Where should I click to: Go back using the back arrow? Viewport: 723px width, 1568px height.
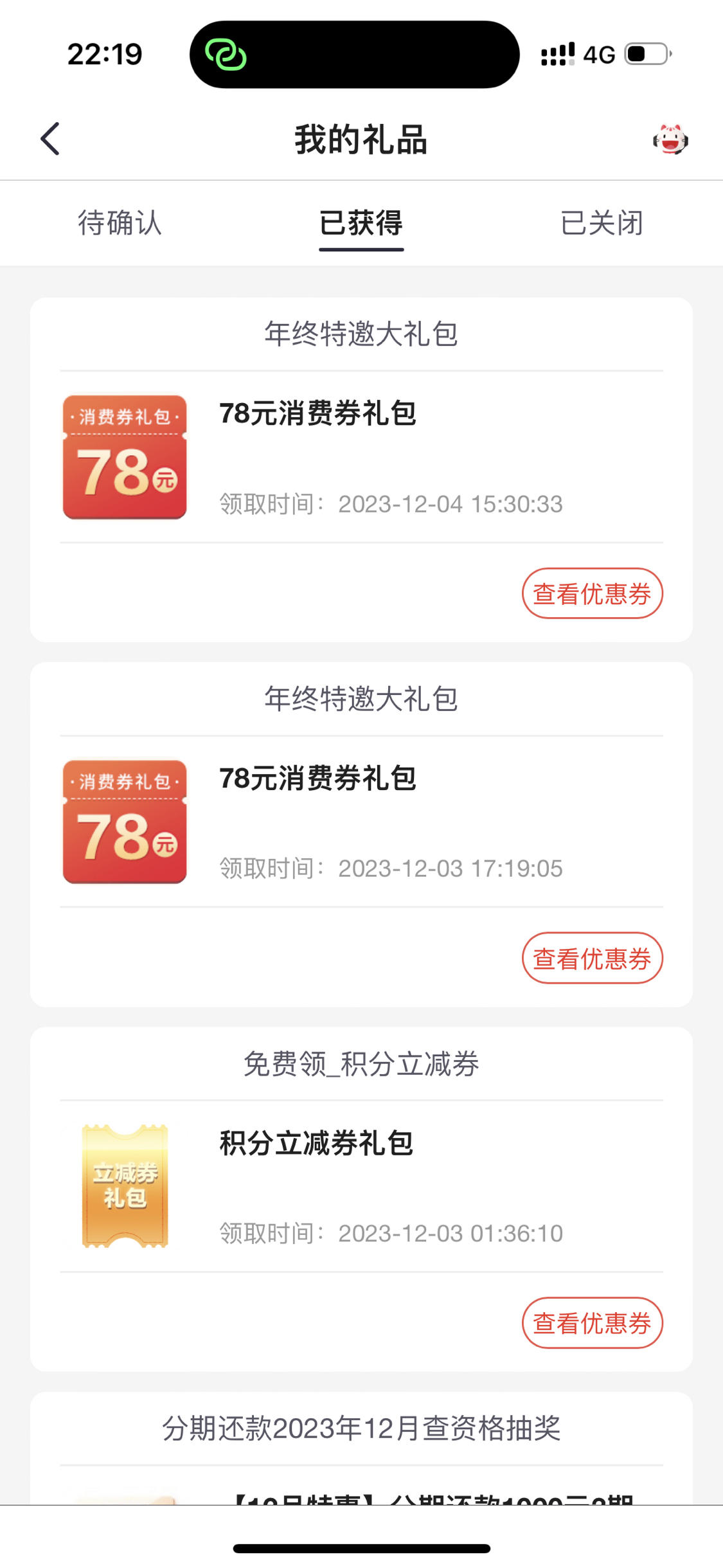pos(50,139)
